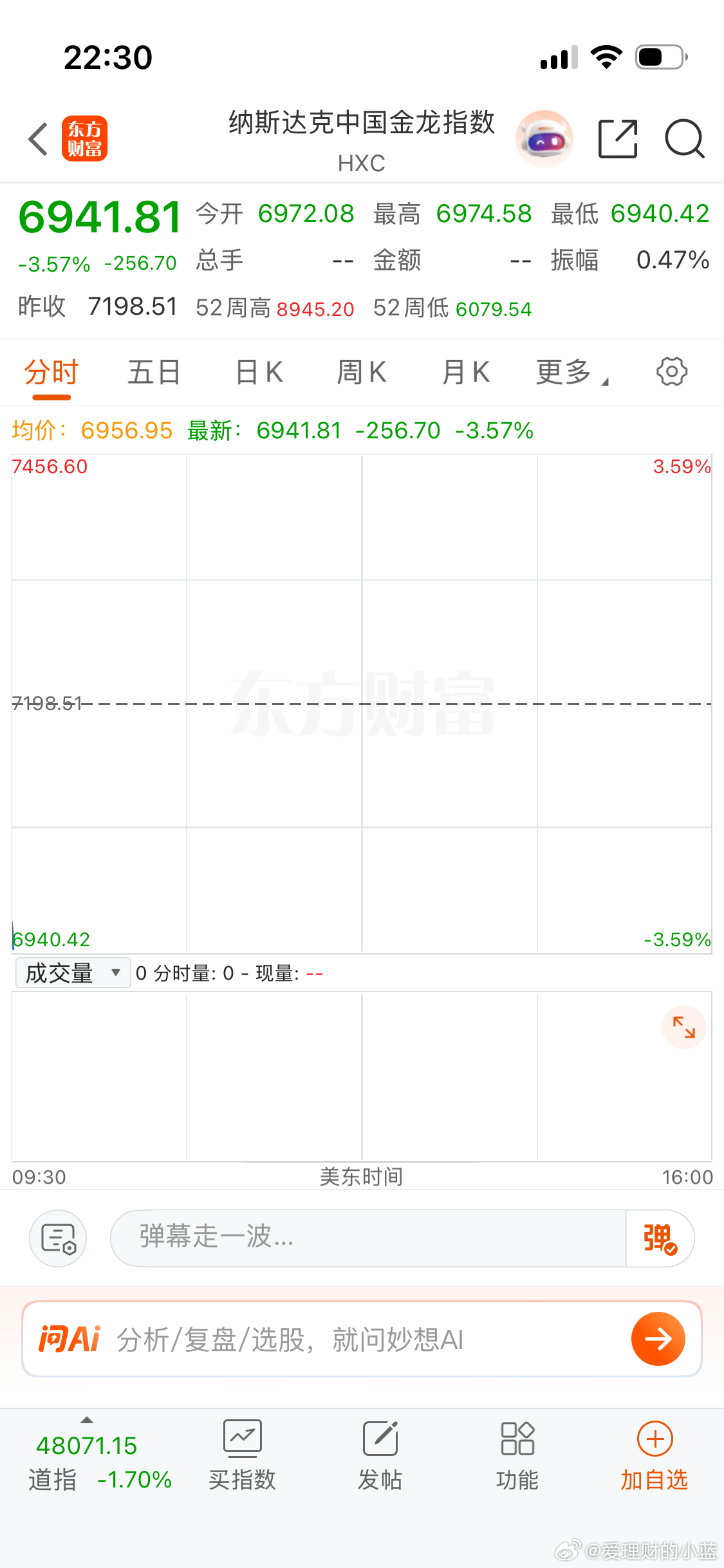Open the 妙想AI robot assistant icon
This screenshot has height=1568, width=724.
(x=544, y=138)
